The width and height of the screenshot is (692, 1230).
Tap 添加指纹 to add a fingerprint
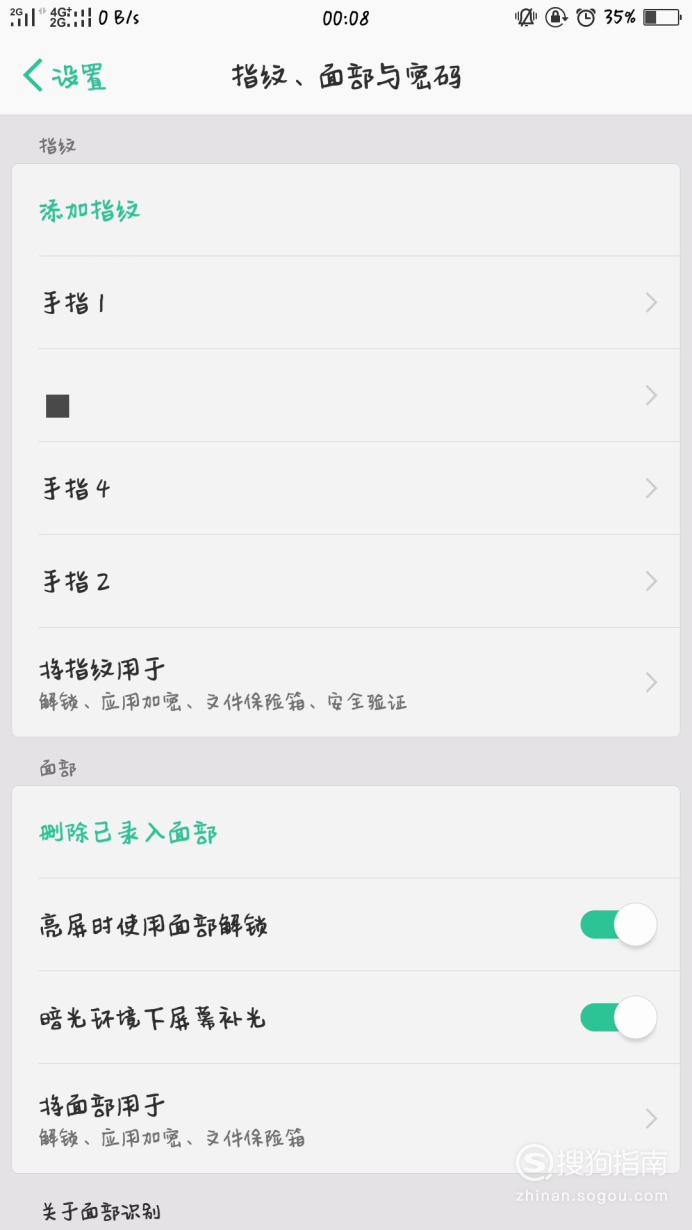[90, 211]
